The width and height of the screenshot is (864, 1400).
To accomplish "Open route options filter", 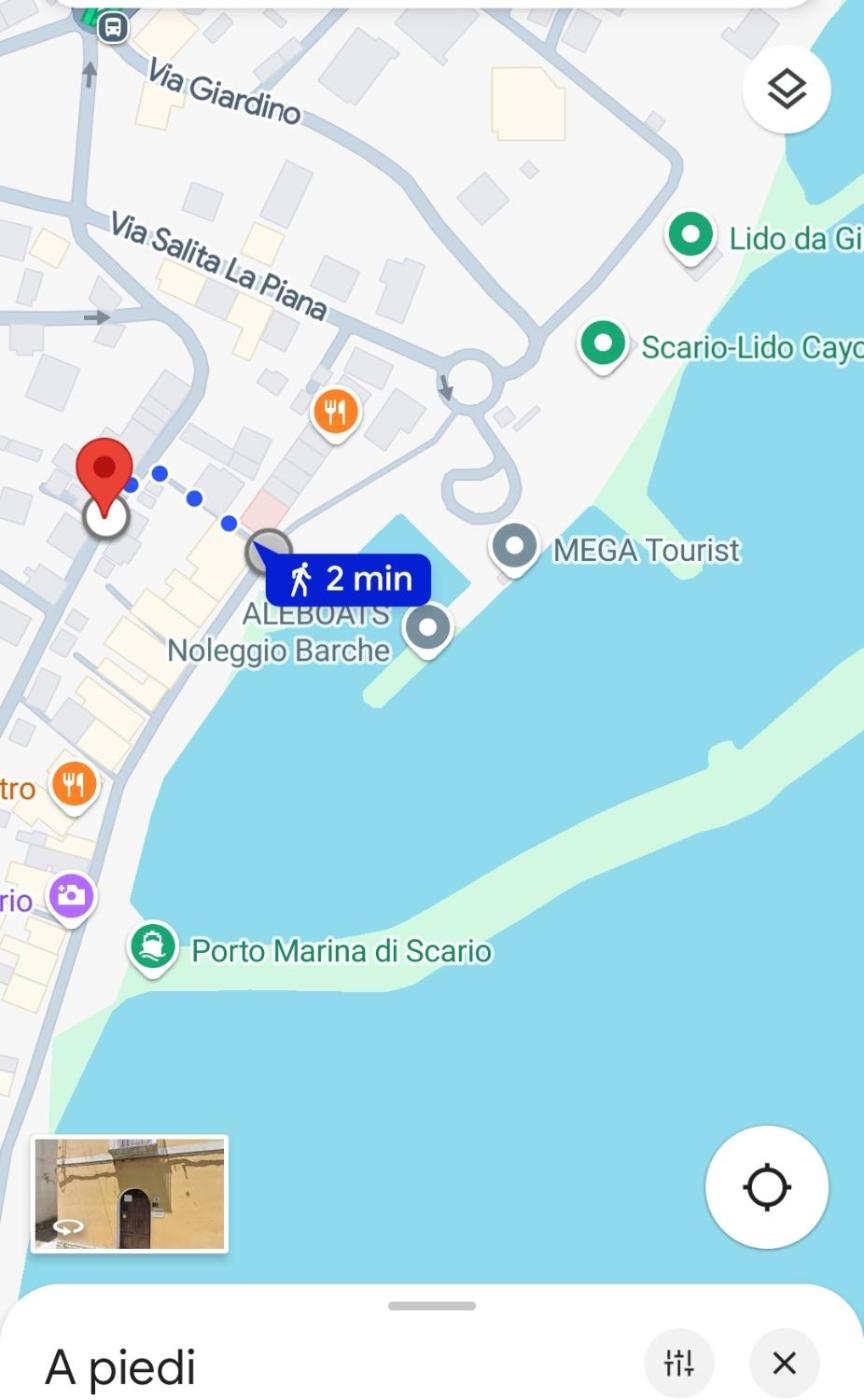I will (x=679, y=1362).
